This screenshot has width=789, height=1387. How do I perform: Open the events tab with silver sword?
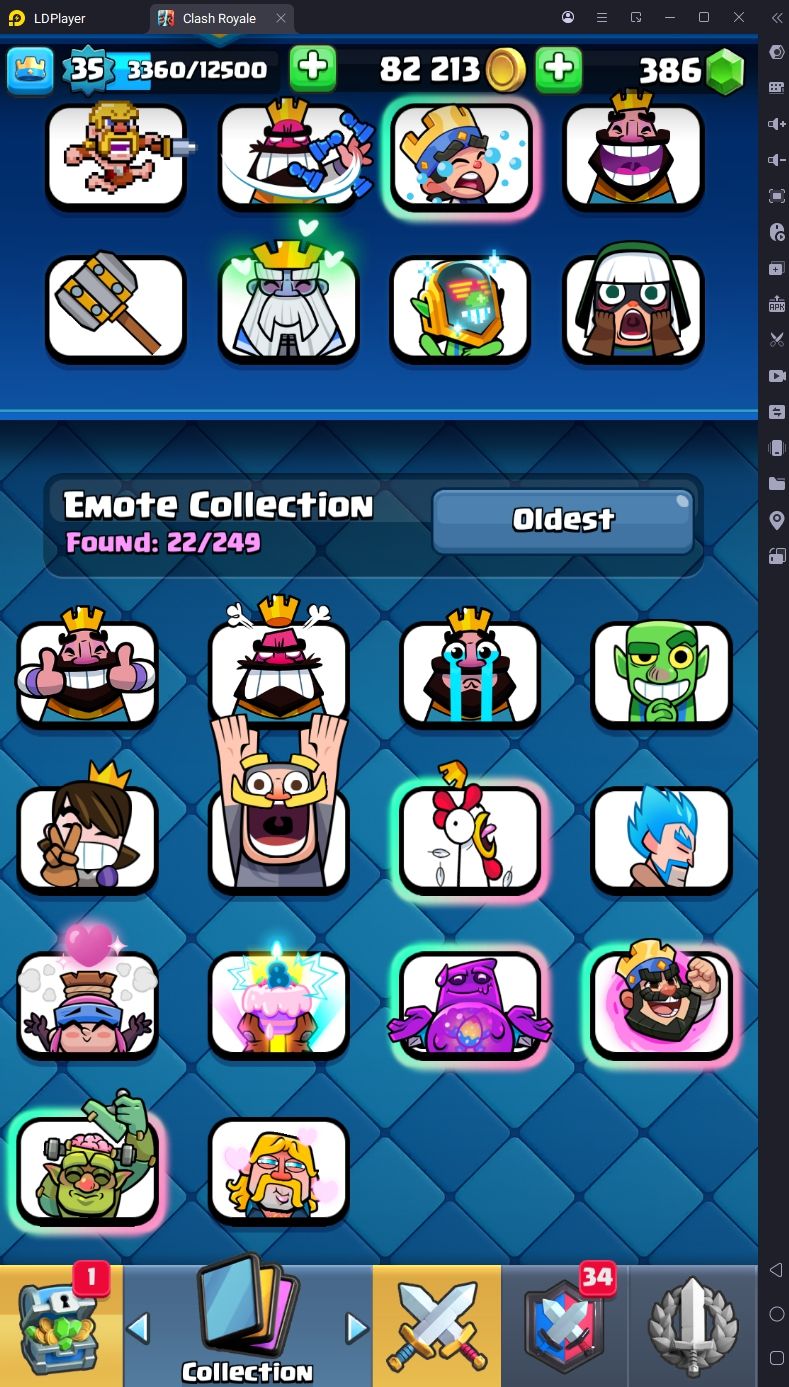[x=693, y=1325]
